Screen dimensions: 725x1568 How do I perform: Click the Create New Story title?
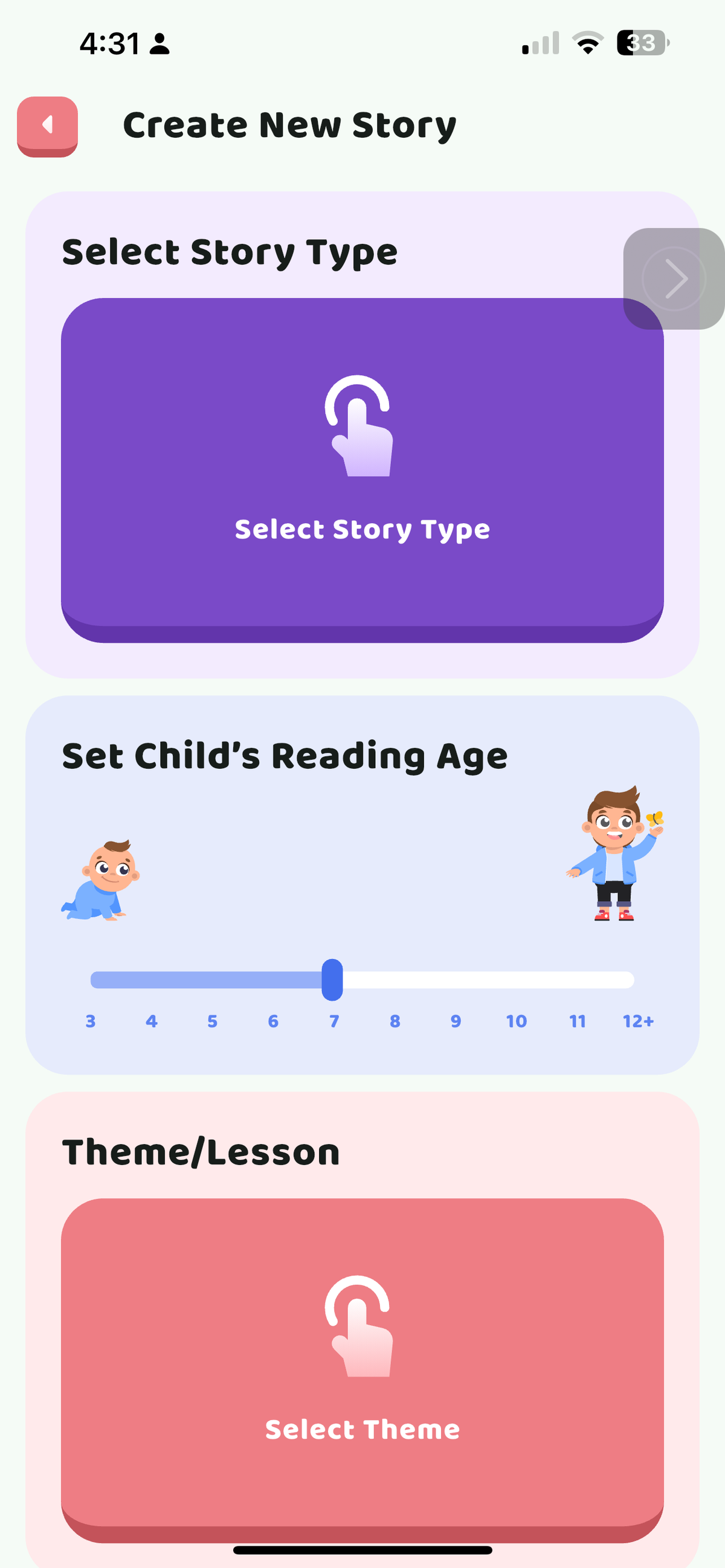(x=290, y=126)
